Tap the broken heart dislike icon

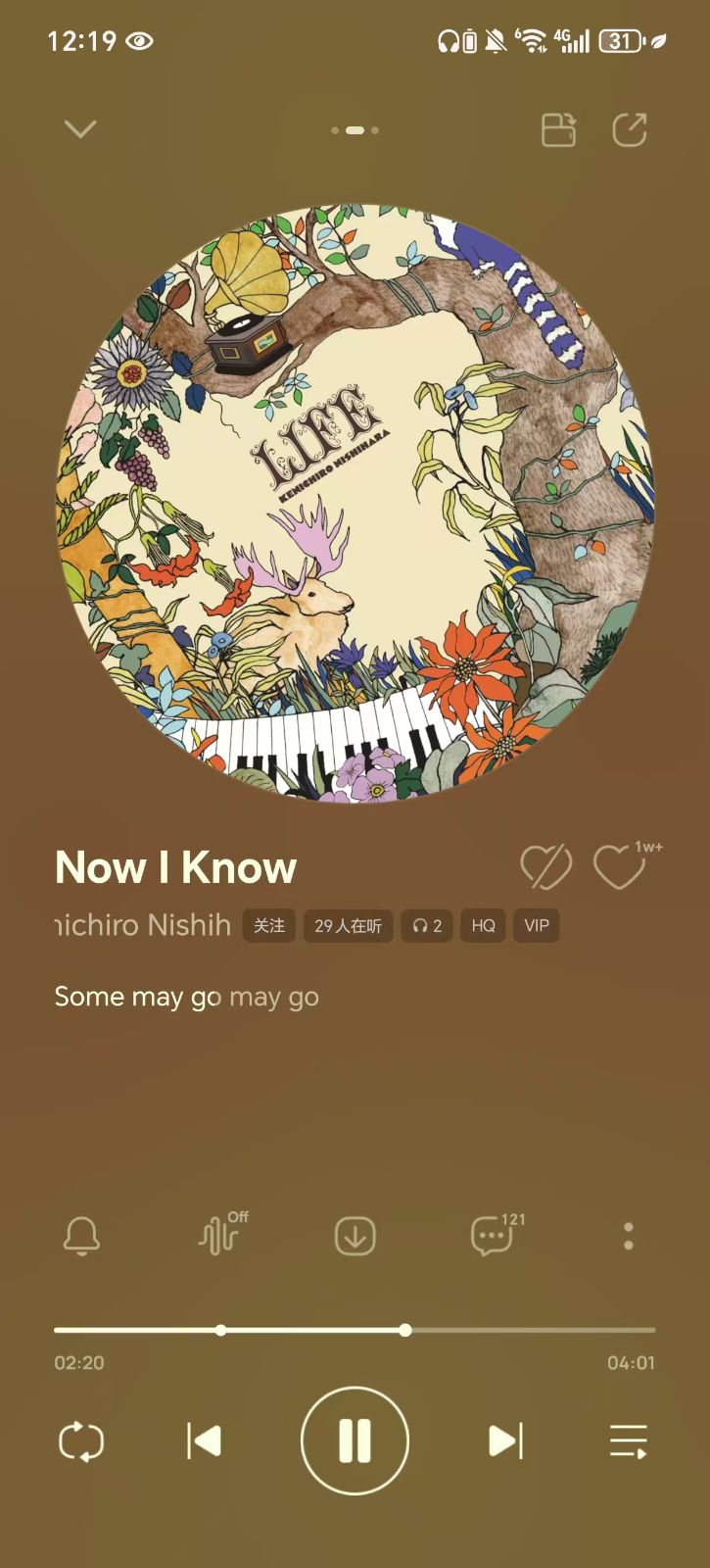[545, 866]
